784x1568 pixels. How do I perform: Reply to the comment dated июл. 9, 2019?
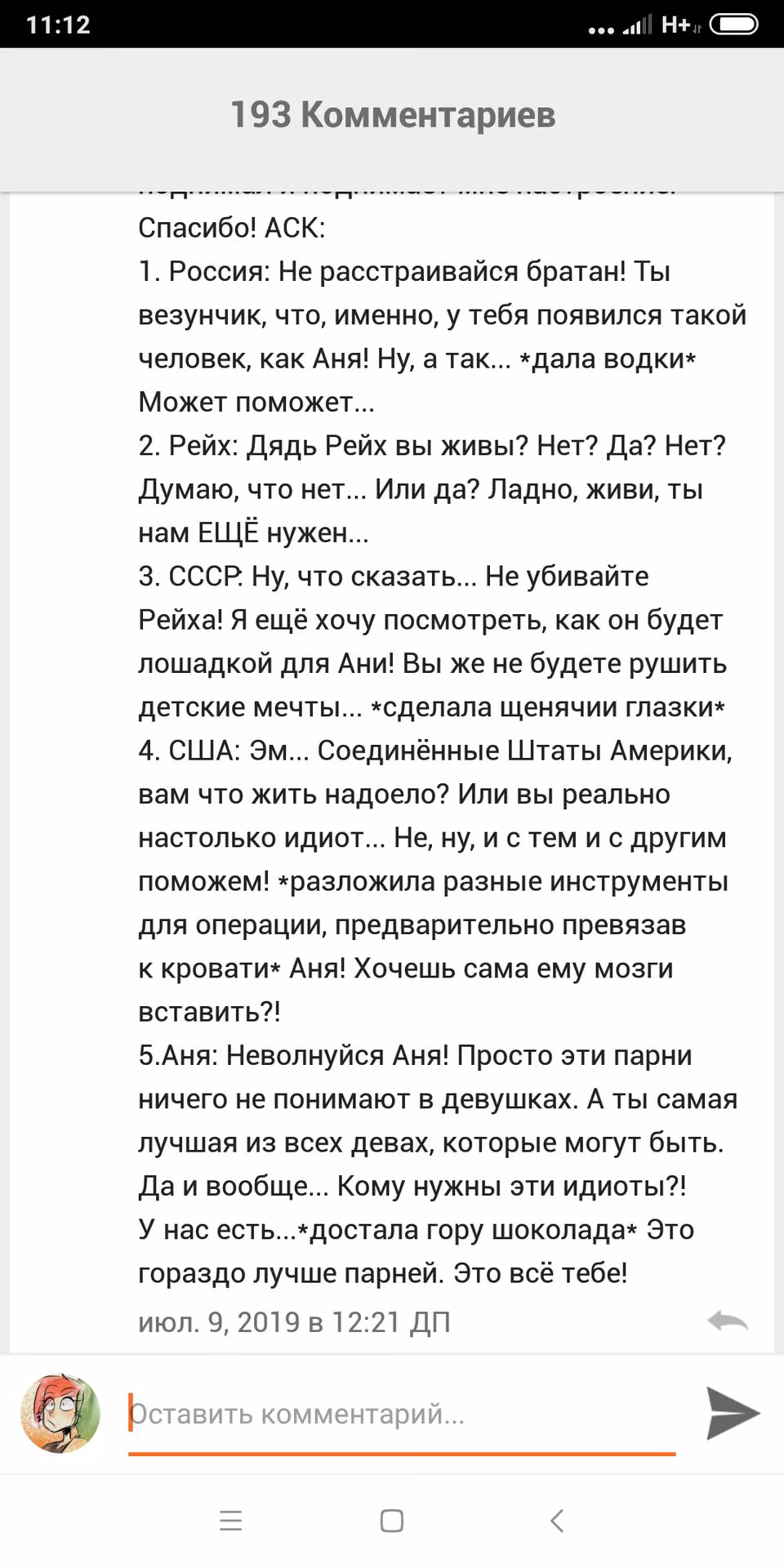click(728, 1321)
